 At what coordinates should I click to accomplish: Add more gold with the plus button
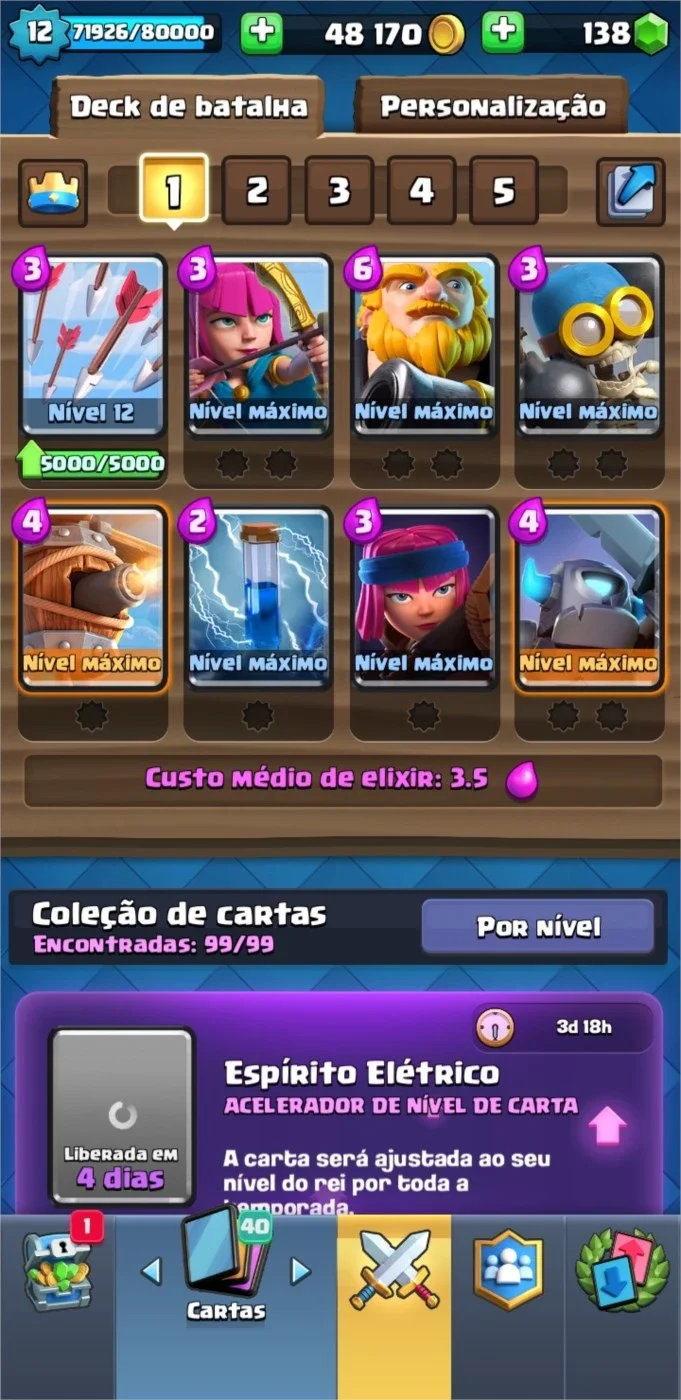pyautogui.click(x=261, y=34)
